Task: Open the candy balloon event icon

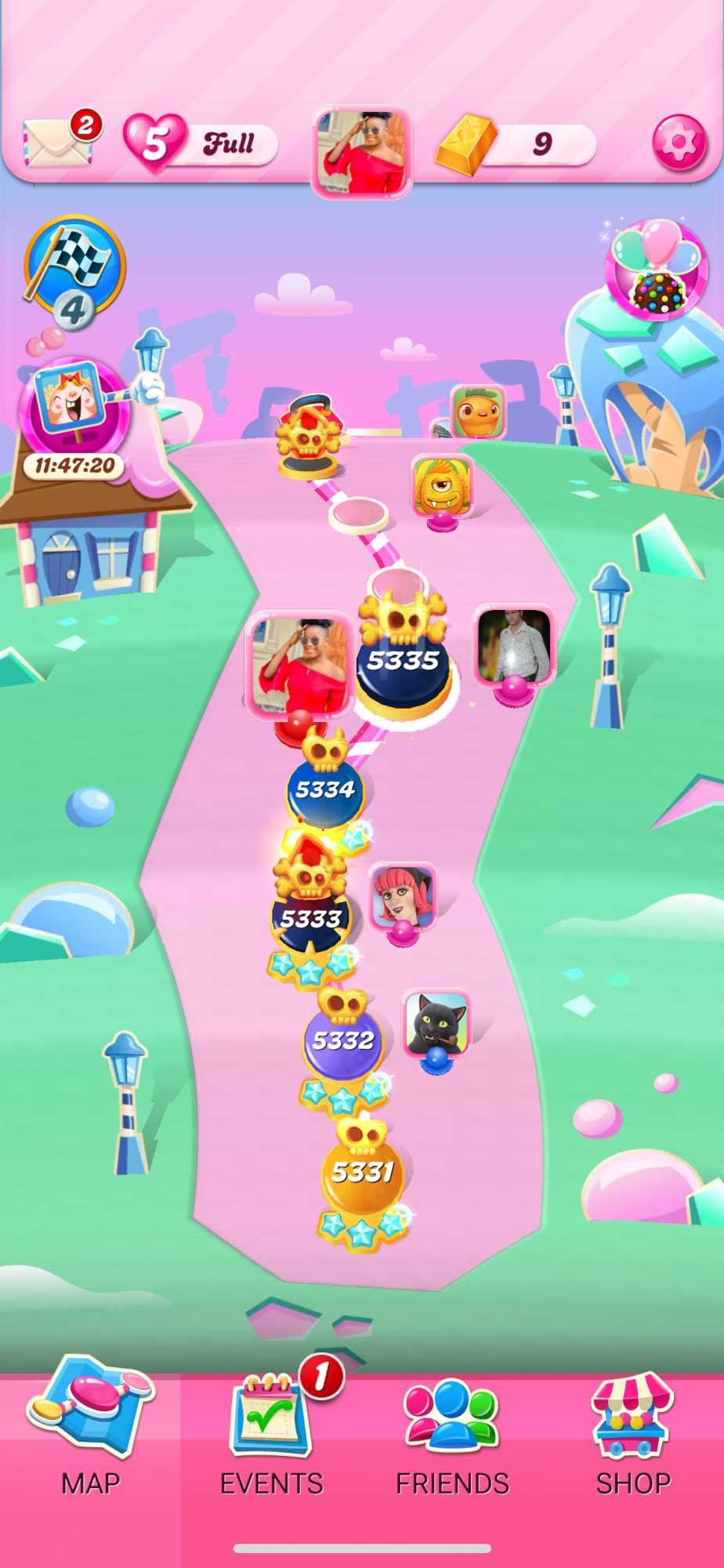Action: click(657, 270)
